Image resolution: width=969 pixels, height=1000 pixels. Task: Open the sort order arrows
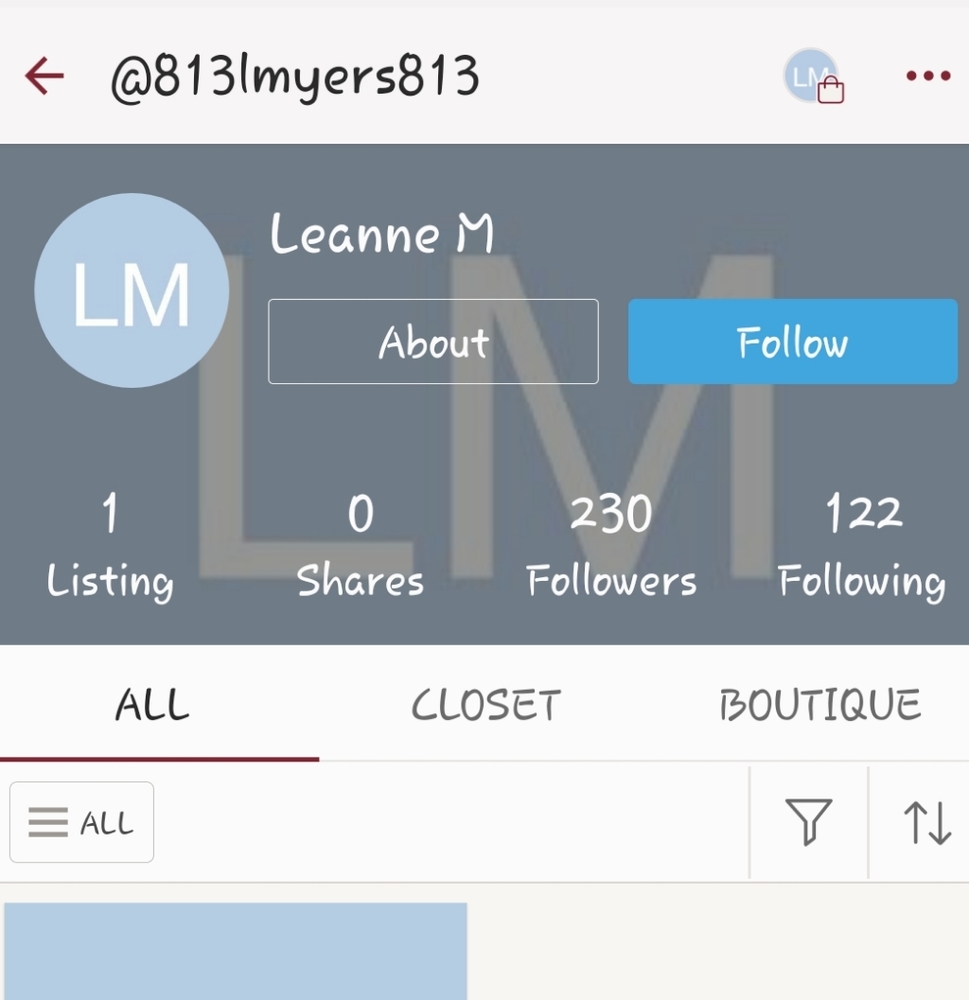pos(926,822)
